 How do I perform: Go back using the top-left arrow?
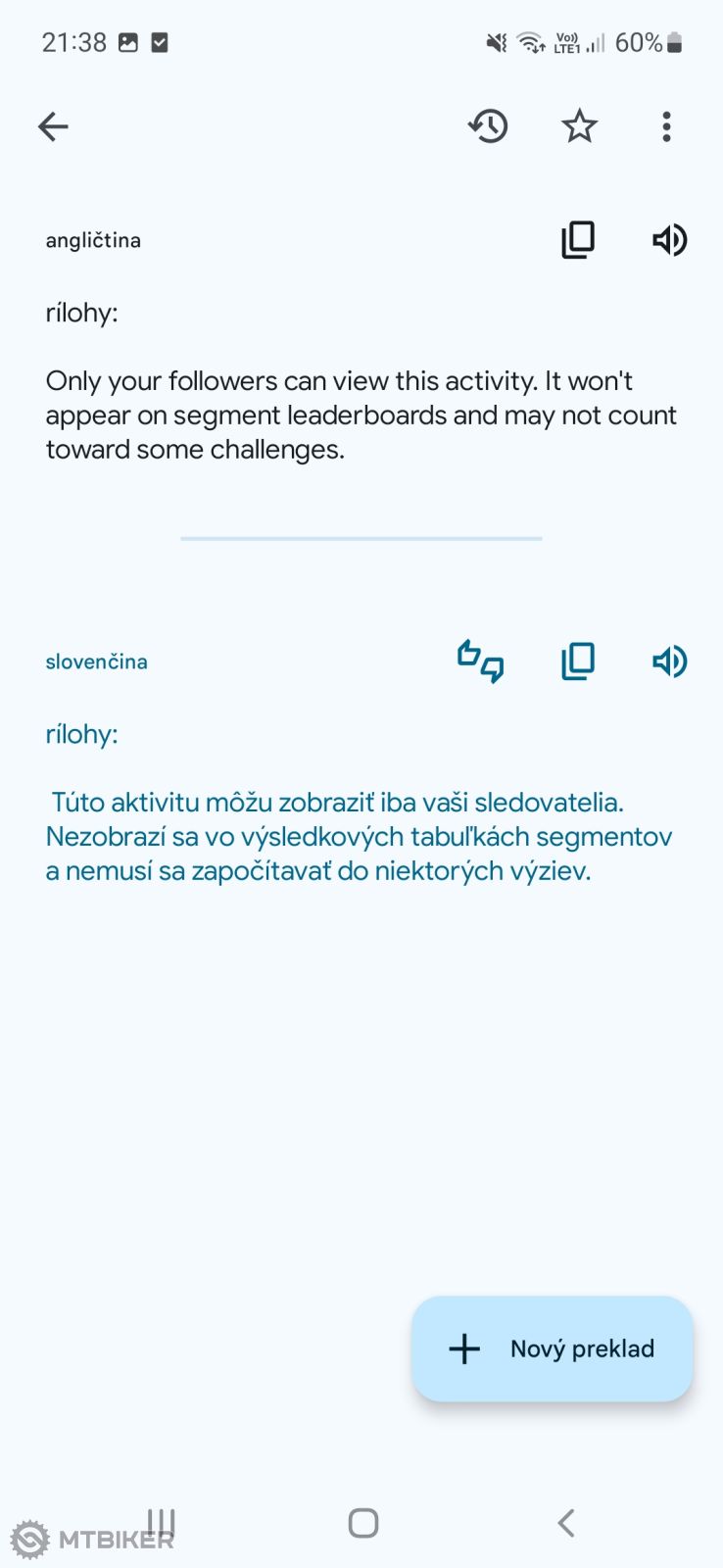(53, 126)
